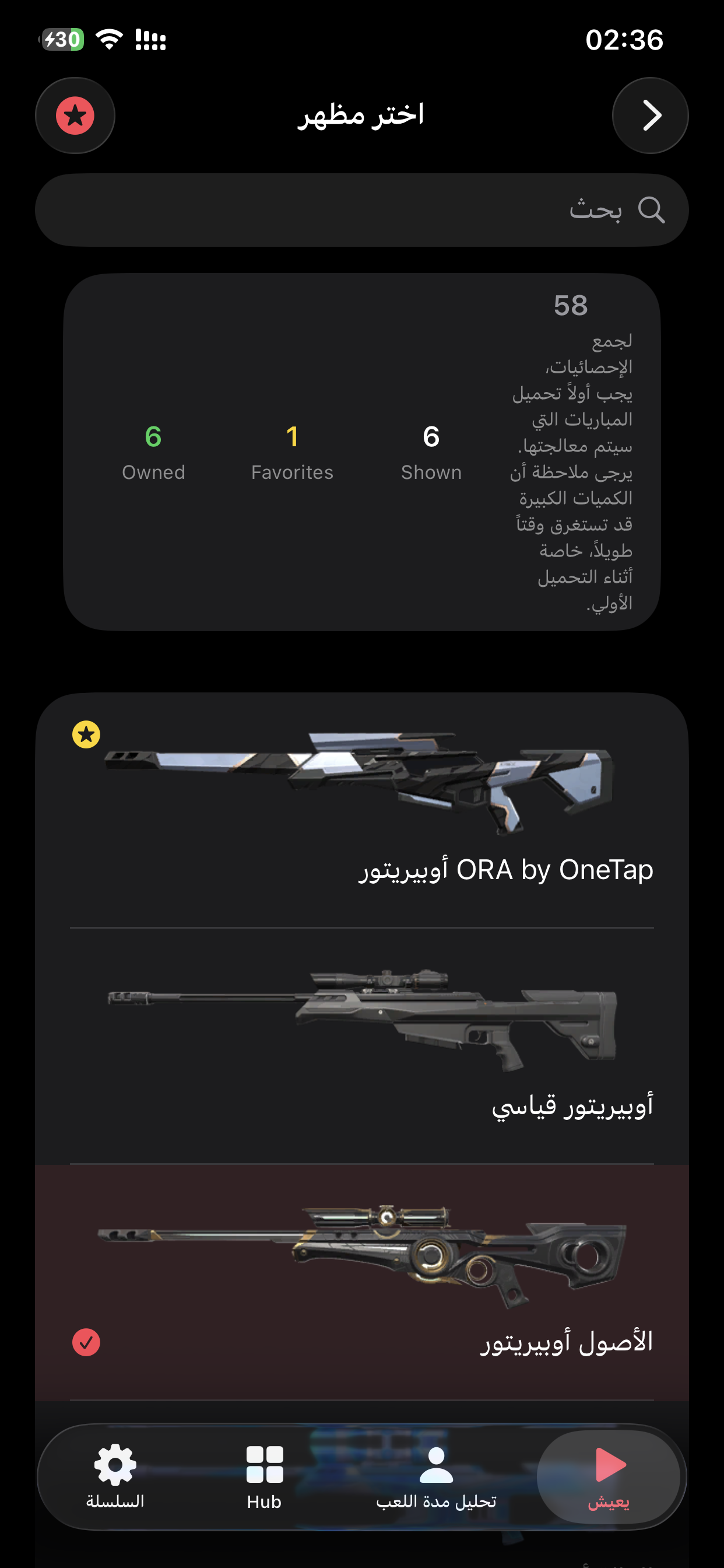Tap the red star favorites button

click(75, 116)
